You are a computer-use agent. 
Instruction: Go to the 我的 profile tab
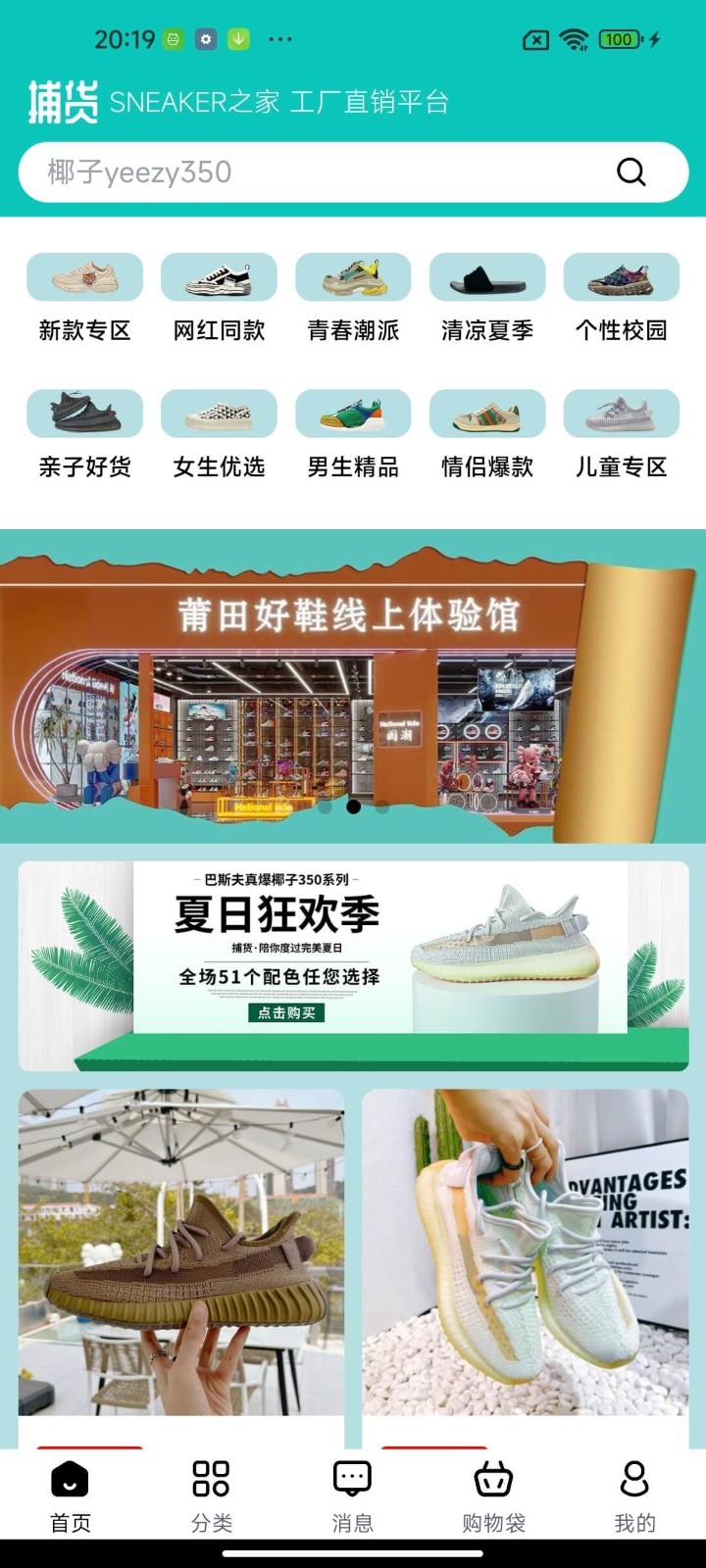[x=635, y=1495]
